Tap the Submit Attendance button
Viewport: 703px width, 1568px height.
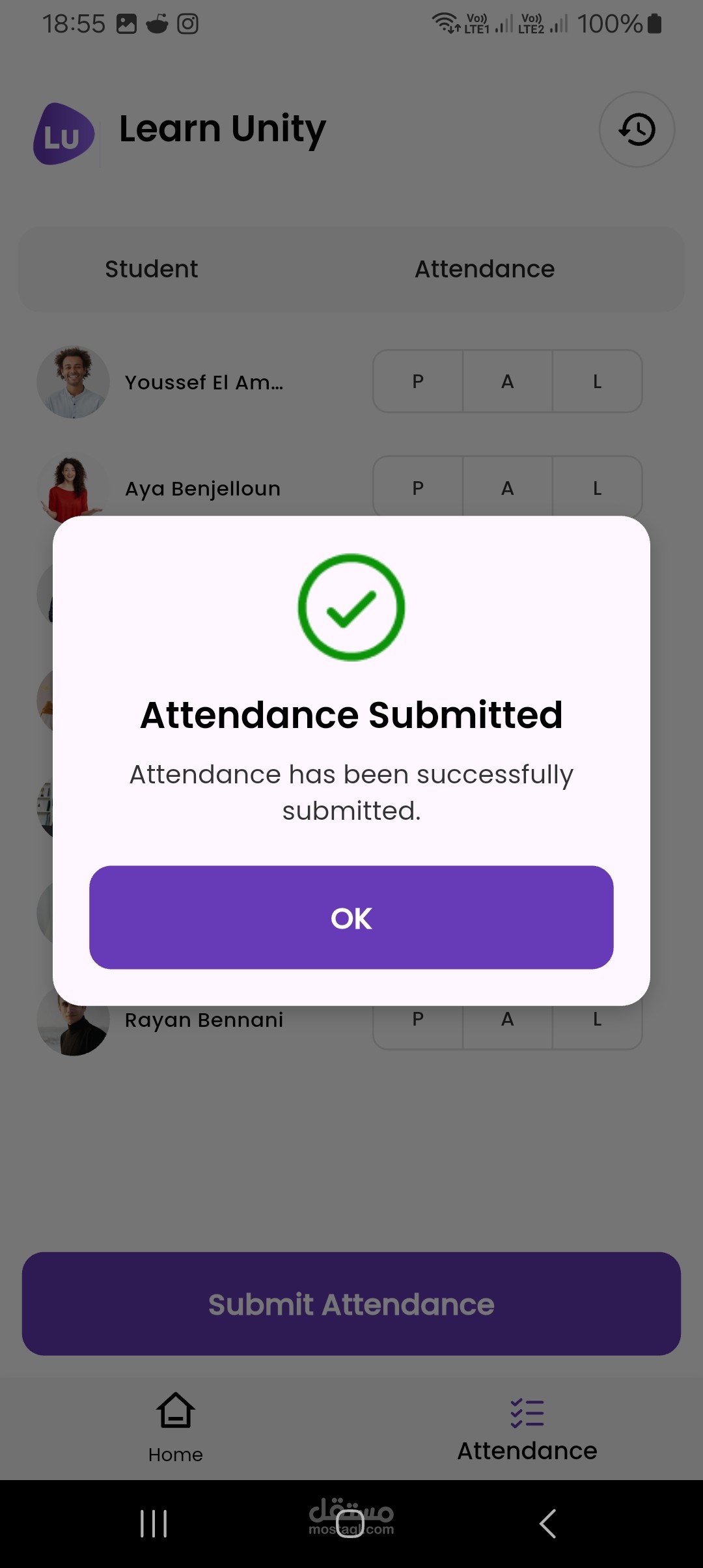(x=351, y=1304)
